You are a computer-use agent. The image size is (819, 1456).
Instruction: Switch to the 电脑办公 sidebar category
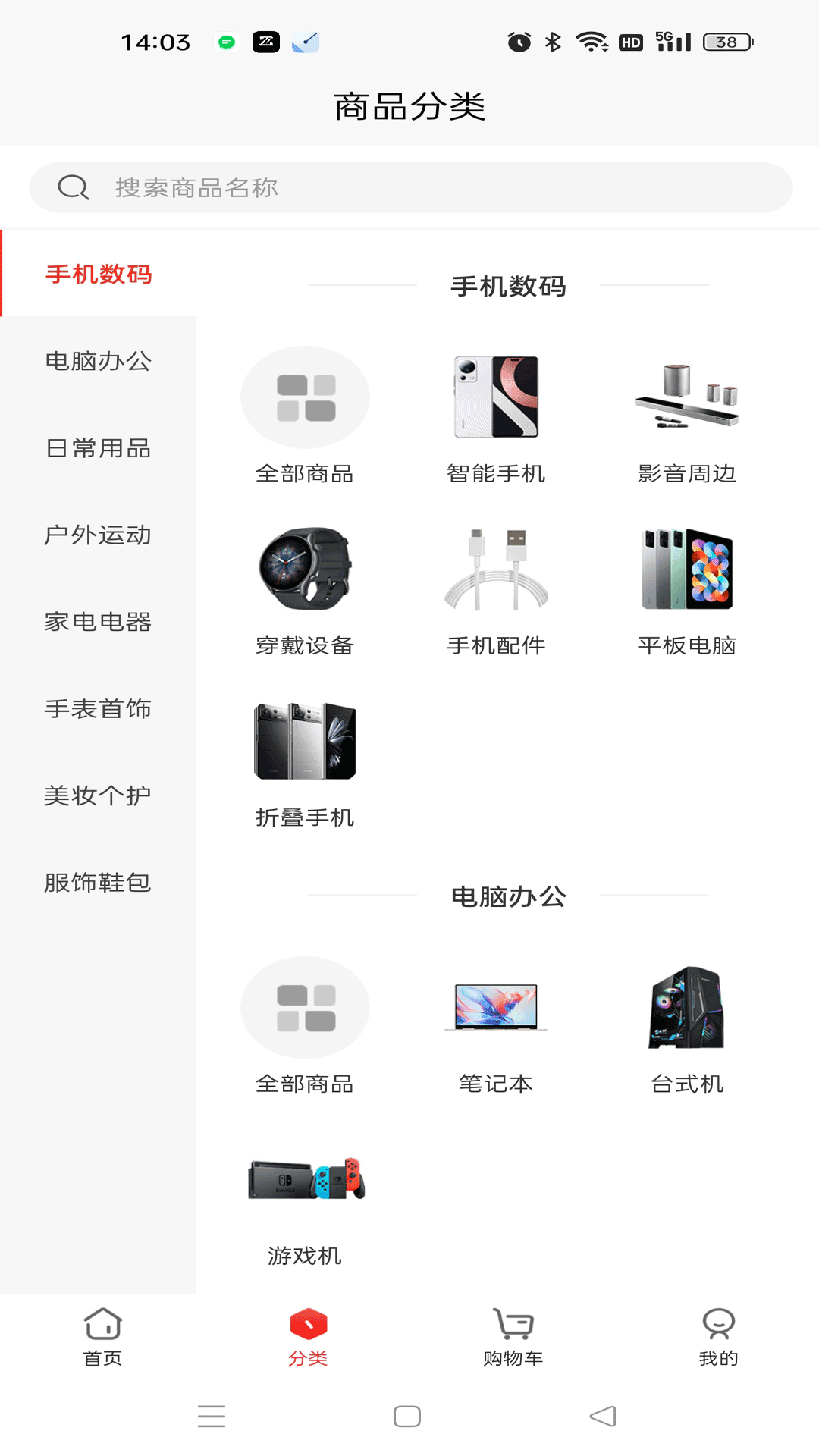(x=97, y=362)
